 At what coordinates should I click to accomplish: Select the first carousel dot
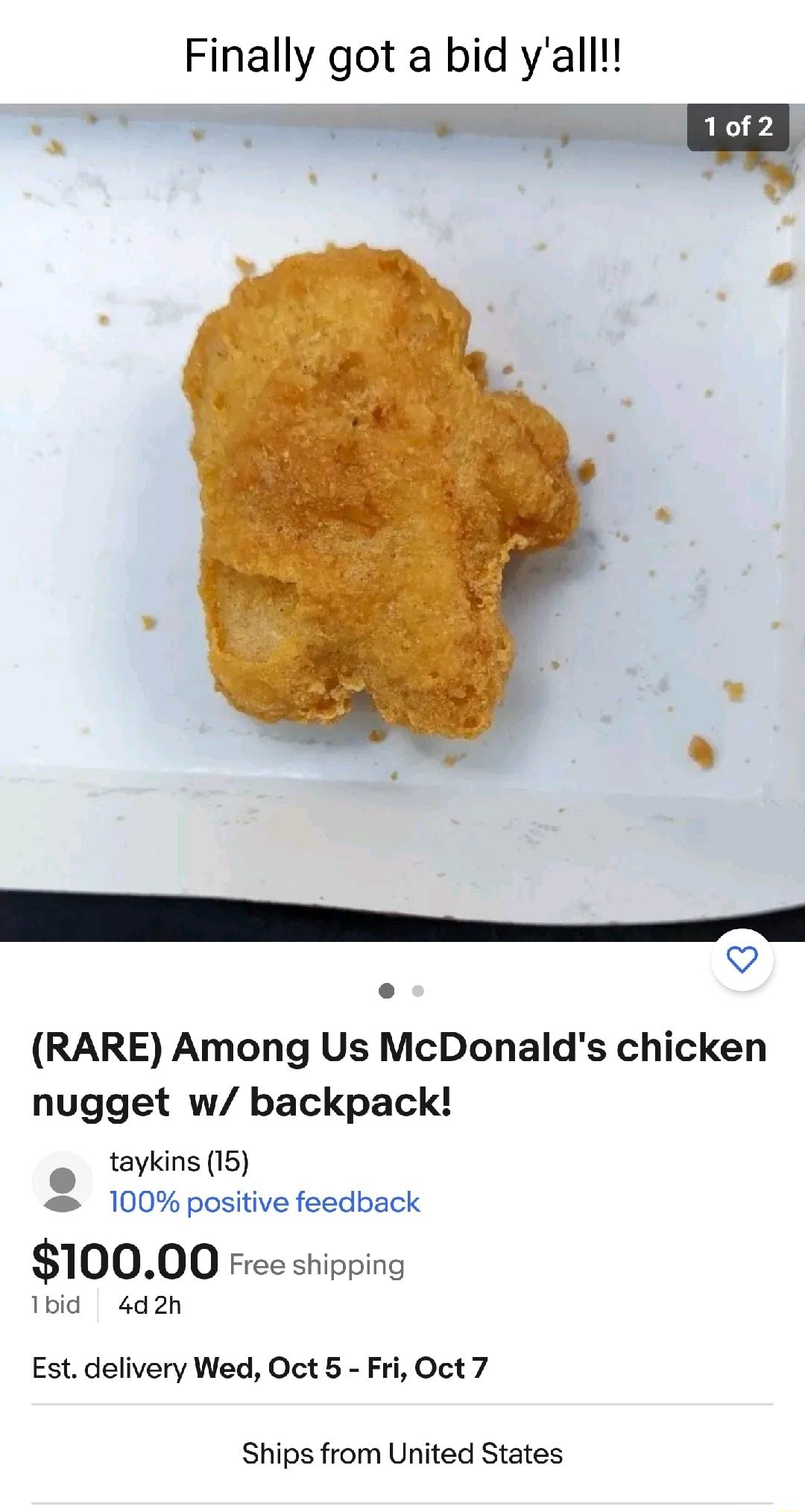[x=387, y=990]
